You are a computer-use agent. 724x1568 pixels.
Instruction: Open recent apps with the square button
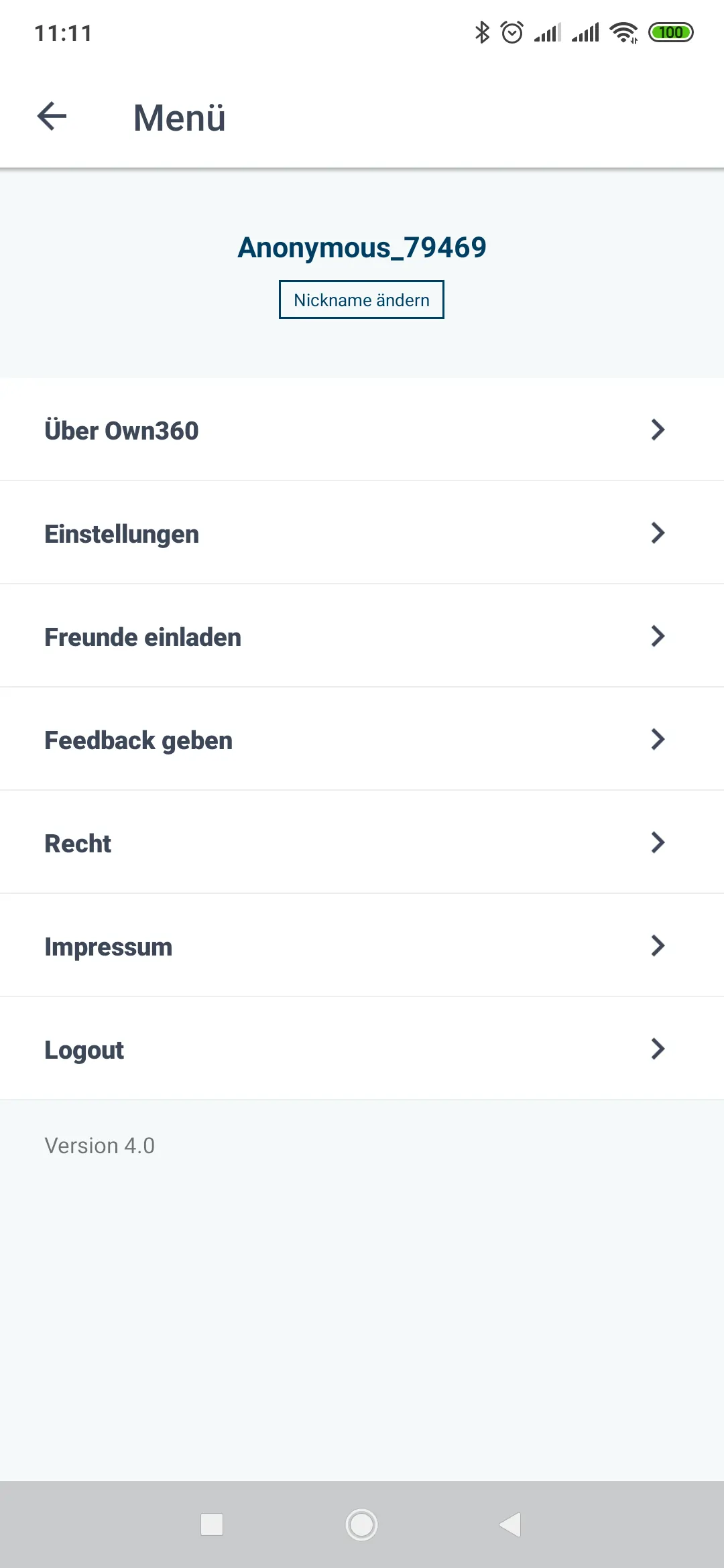pyautogui.click(x=212, y=1524)
